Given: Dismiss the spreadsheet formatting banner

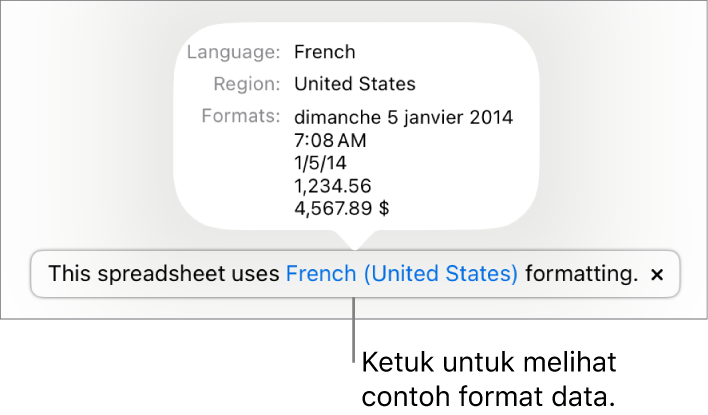Looking at the screenshot, I should pyautogui.click(x=657, y=274).
